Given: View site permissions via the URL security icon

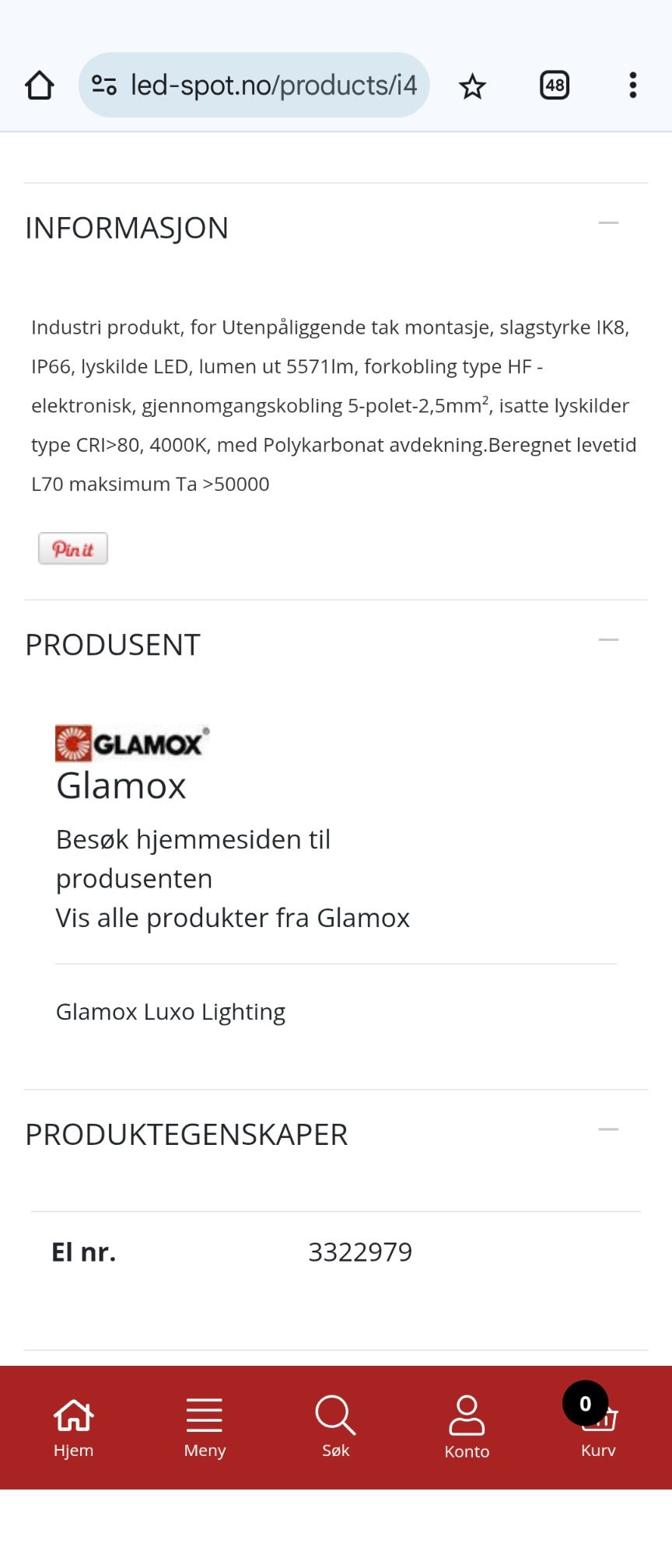Looking at the screenshot, I should pos(103,86).
